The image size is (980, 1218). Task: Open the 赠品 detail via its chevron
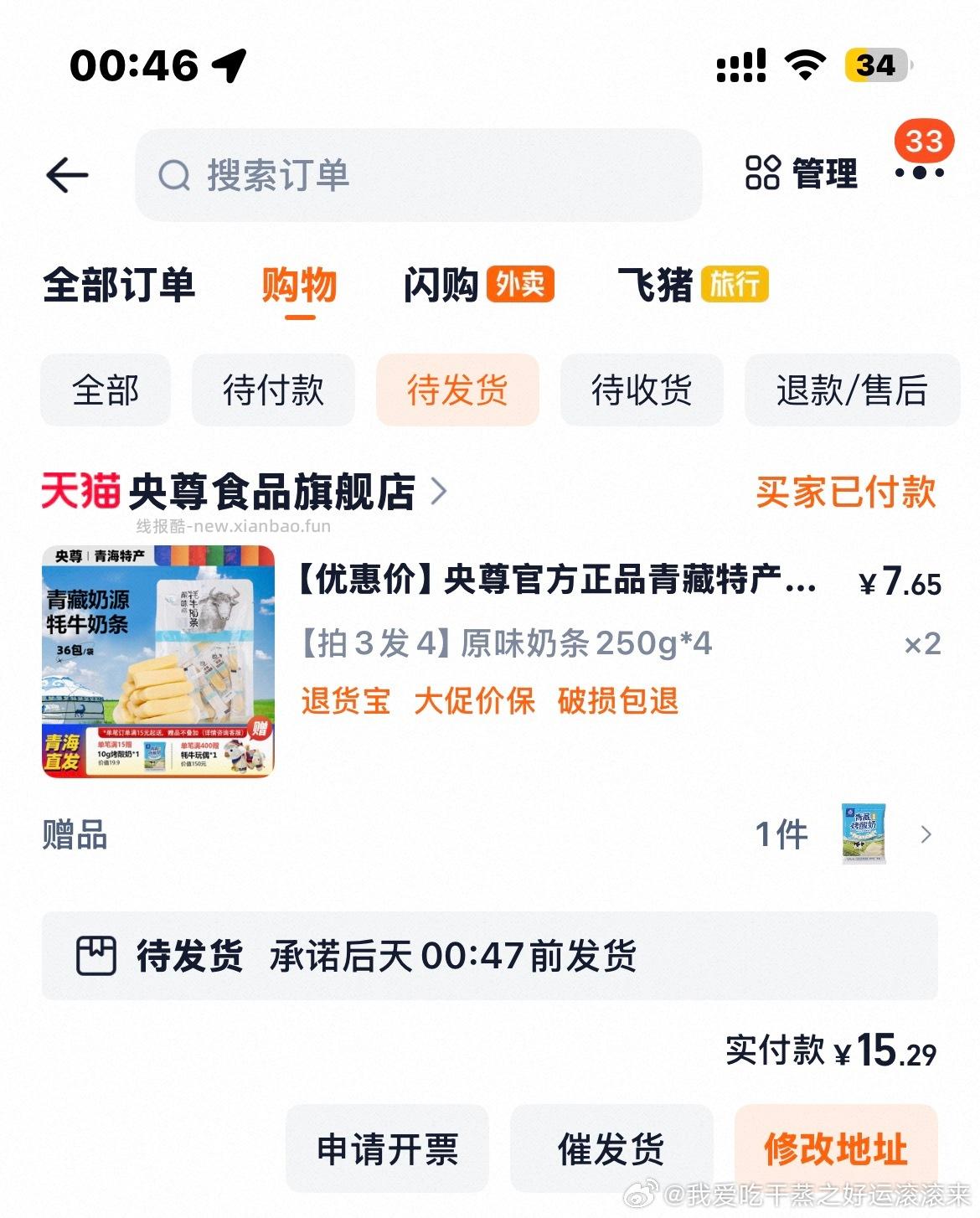point(925,834)
